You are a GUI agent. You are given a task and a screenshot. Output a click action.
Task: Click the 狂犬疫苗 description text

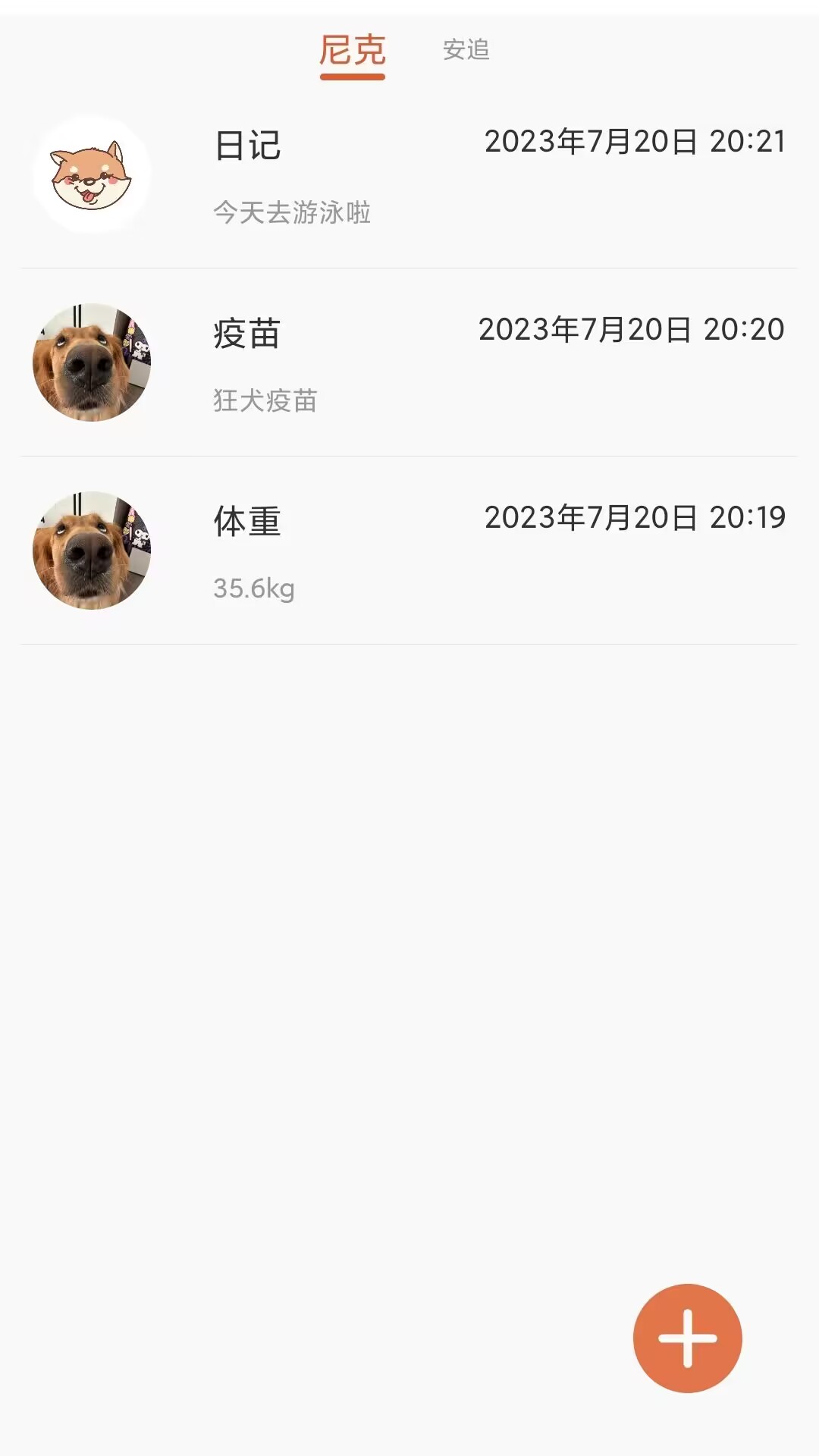(x=265, y=400)
